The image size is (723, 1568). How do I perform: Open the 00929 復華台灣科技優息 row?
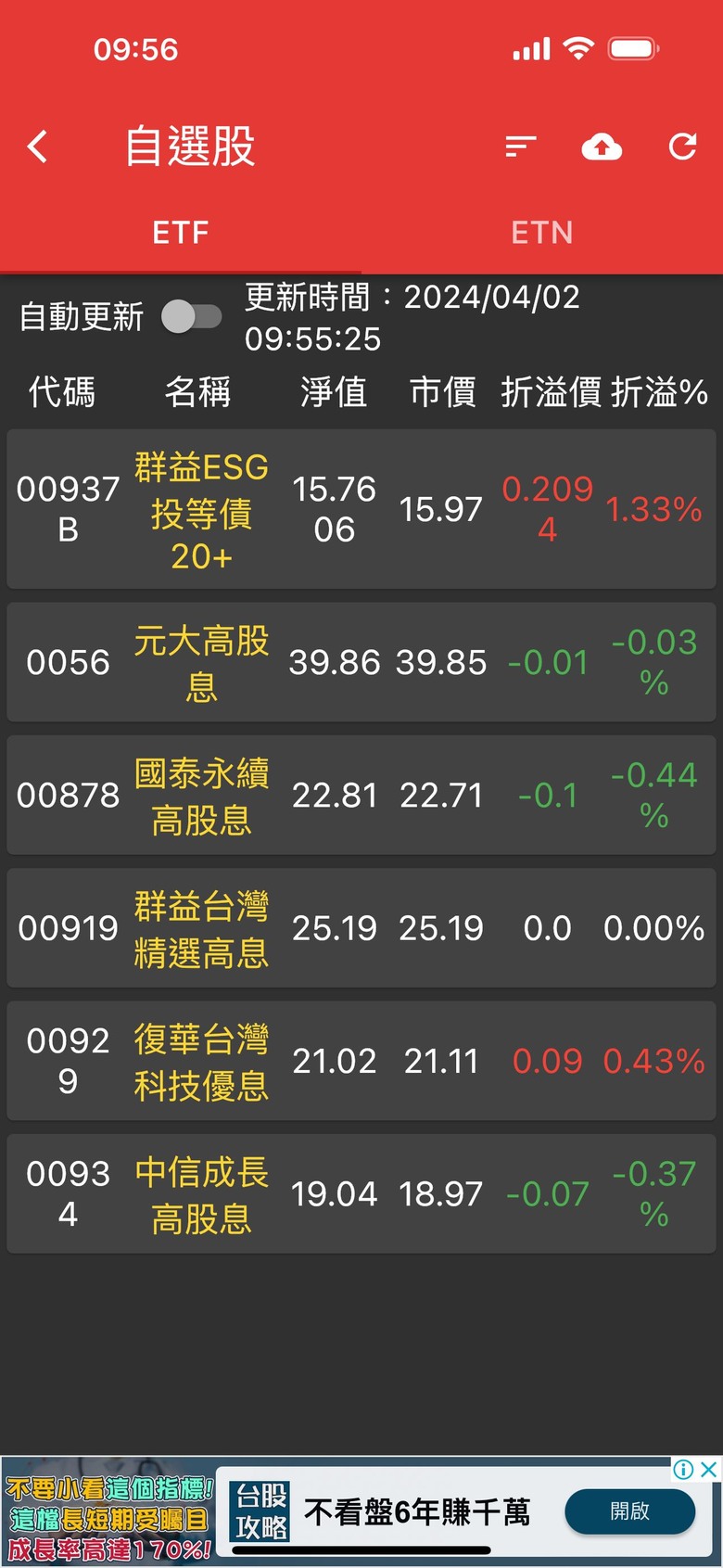(x=361, y=1061)
